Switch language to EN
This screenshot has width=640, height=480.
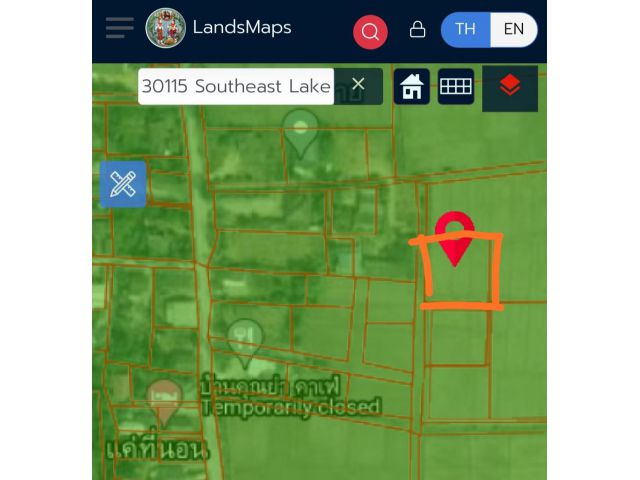[x=514, y=29]
